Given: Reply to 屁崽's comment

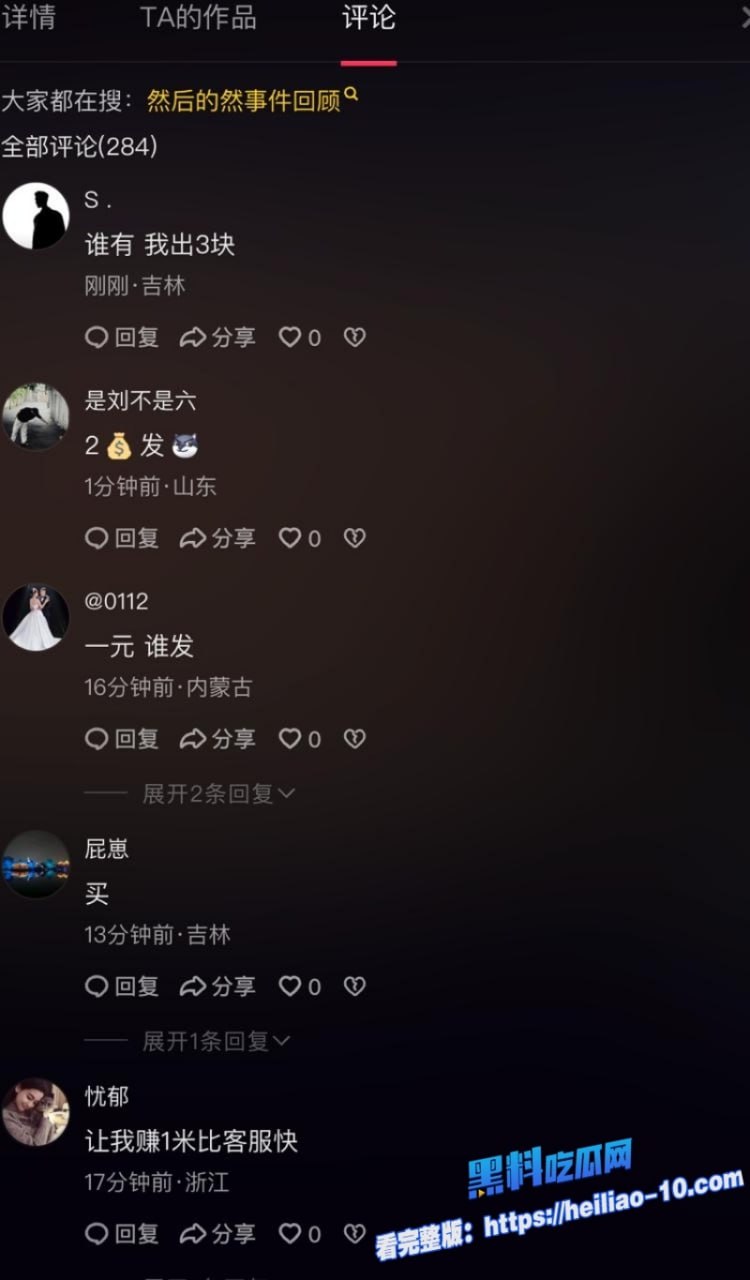Looking at the screenshot, I should click(122, 987).
